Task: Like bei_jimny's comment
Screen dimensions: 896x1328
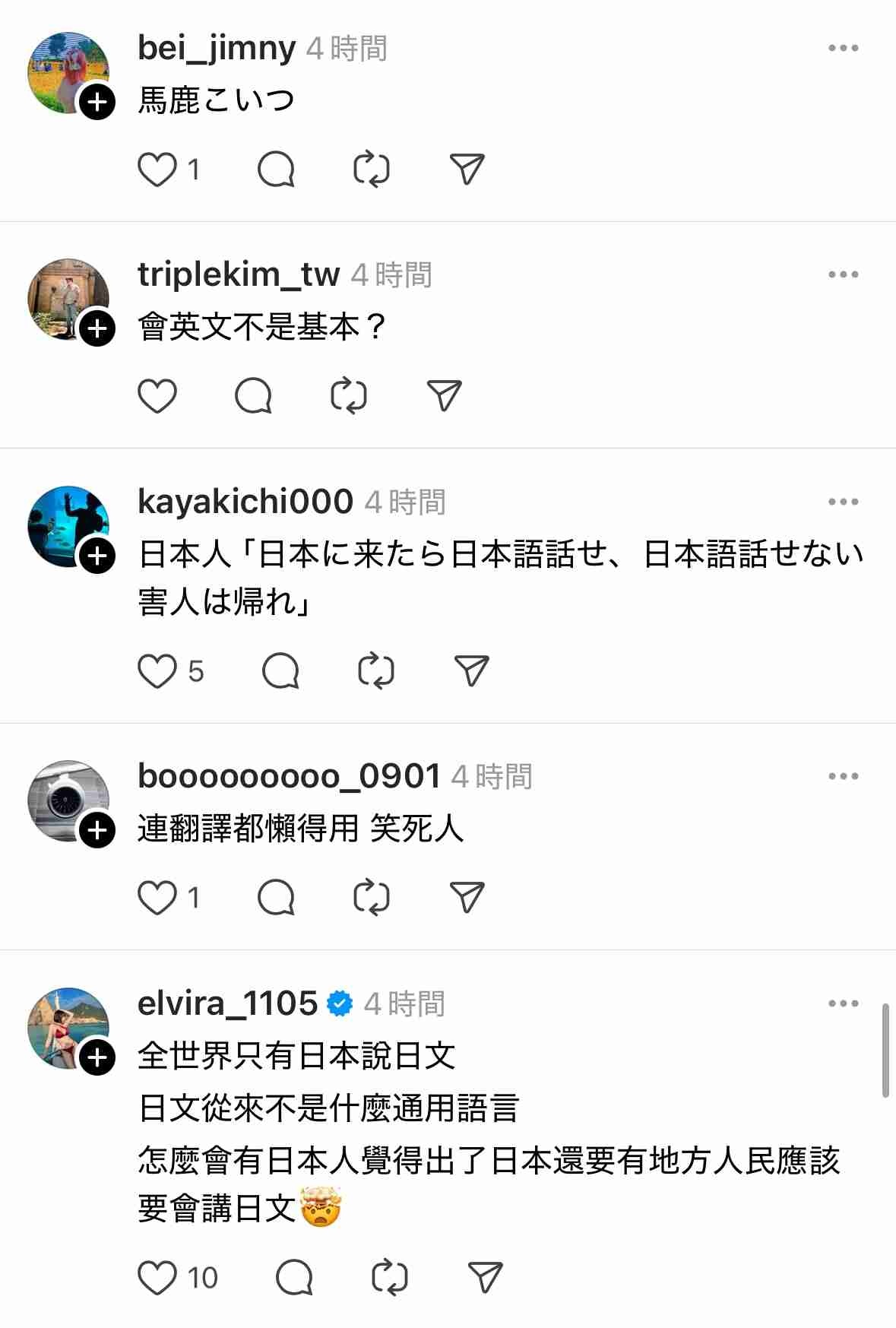Action: point(157,170)
